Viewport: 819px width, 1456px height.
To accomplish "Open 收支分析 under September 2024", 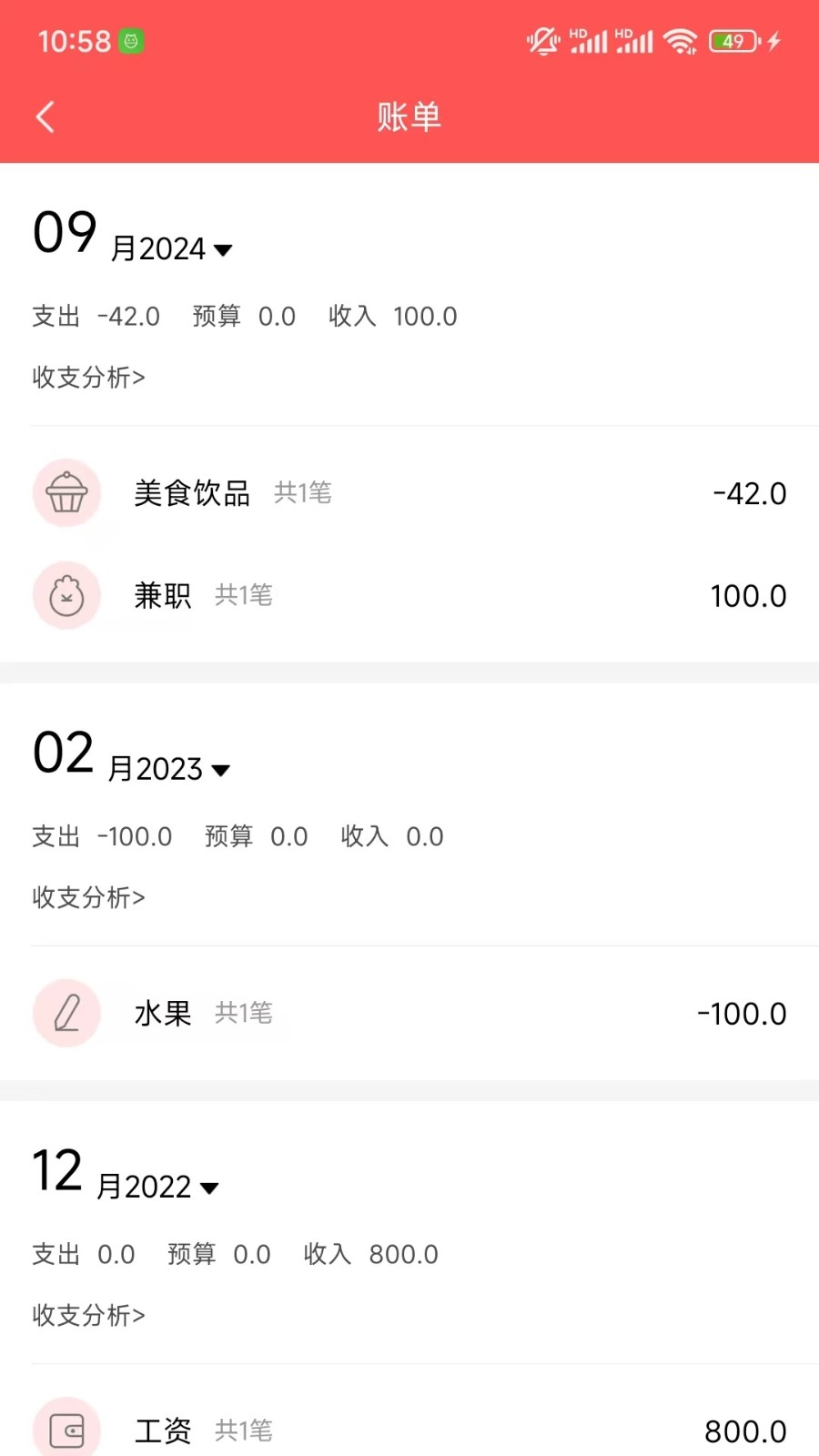I will coord(87,378).
